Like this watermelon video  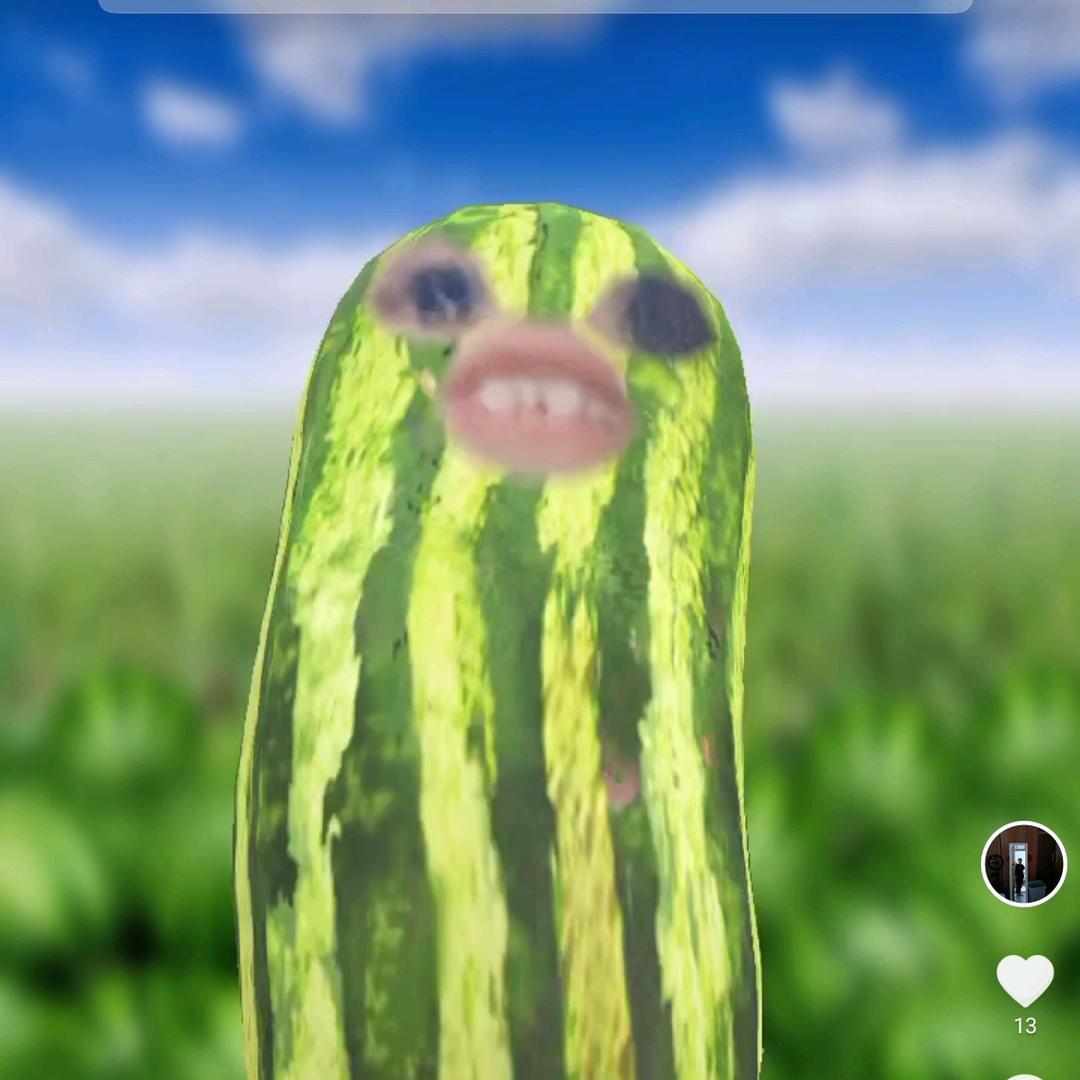[x=1025, y=979]
